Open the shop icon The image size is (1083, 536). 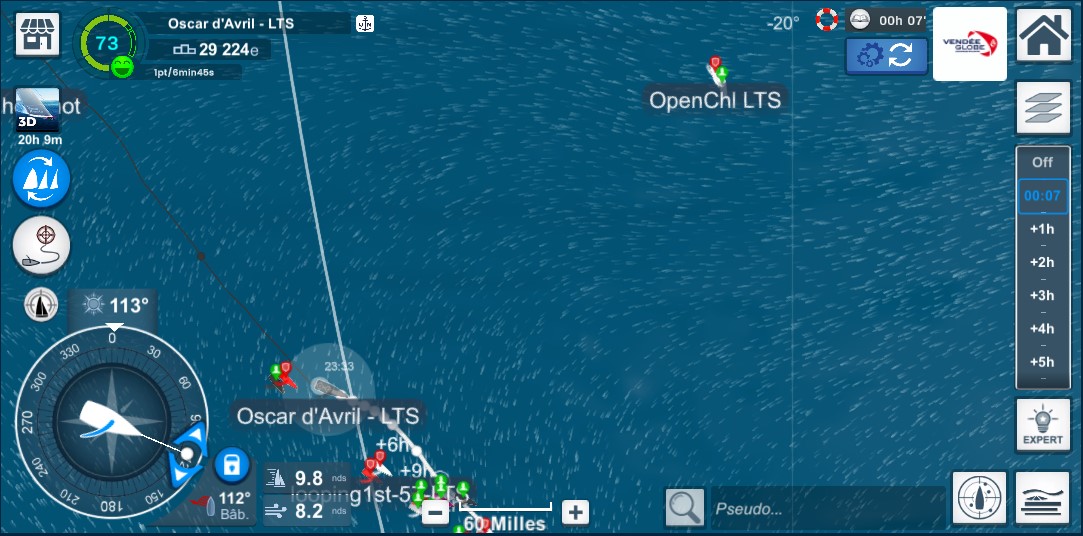coord(37,35)
